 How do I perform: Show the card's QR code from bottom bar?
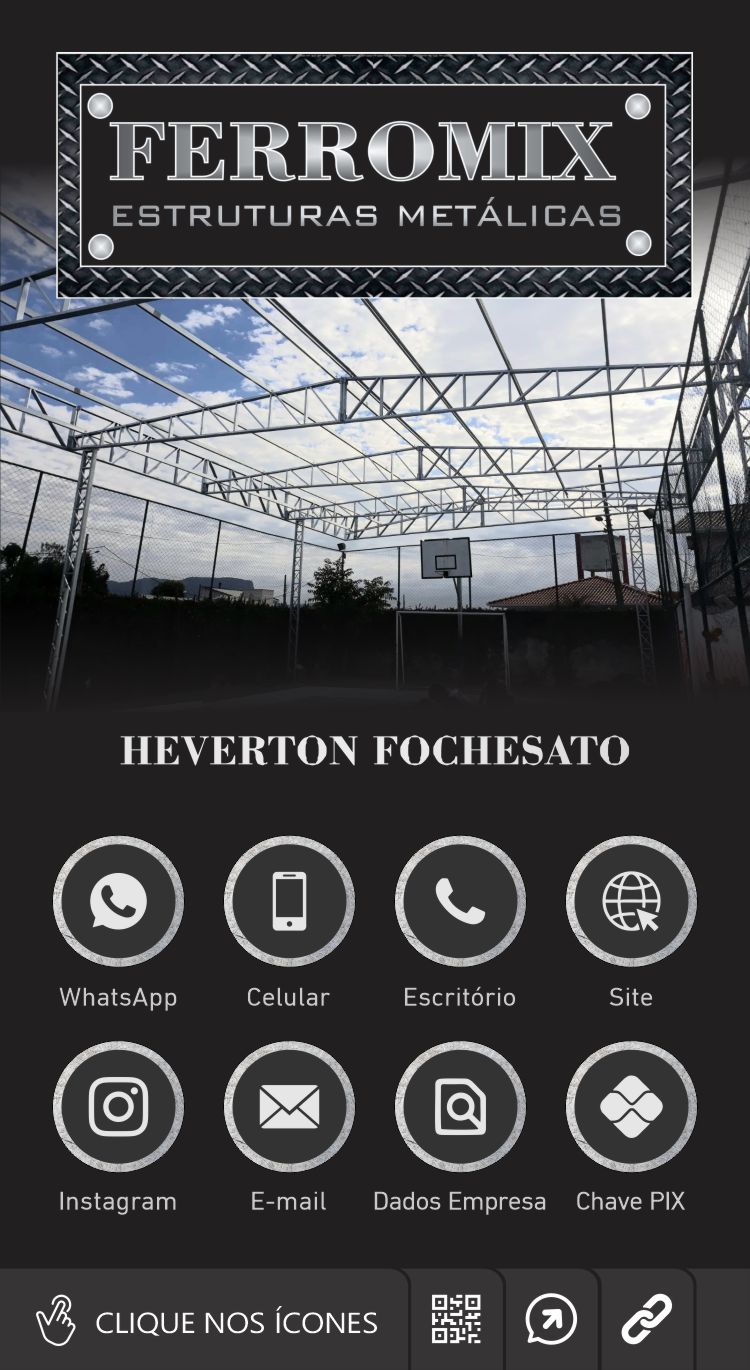(x=456, y=1320)
